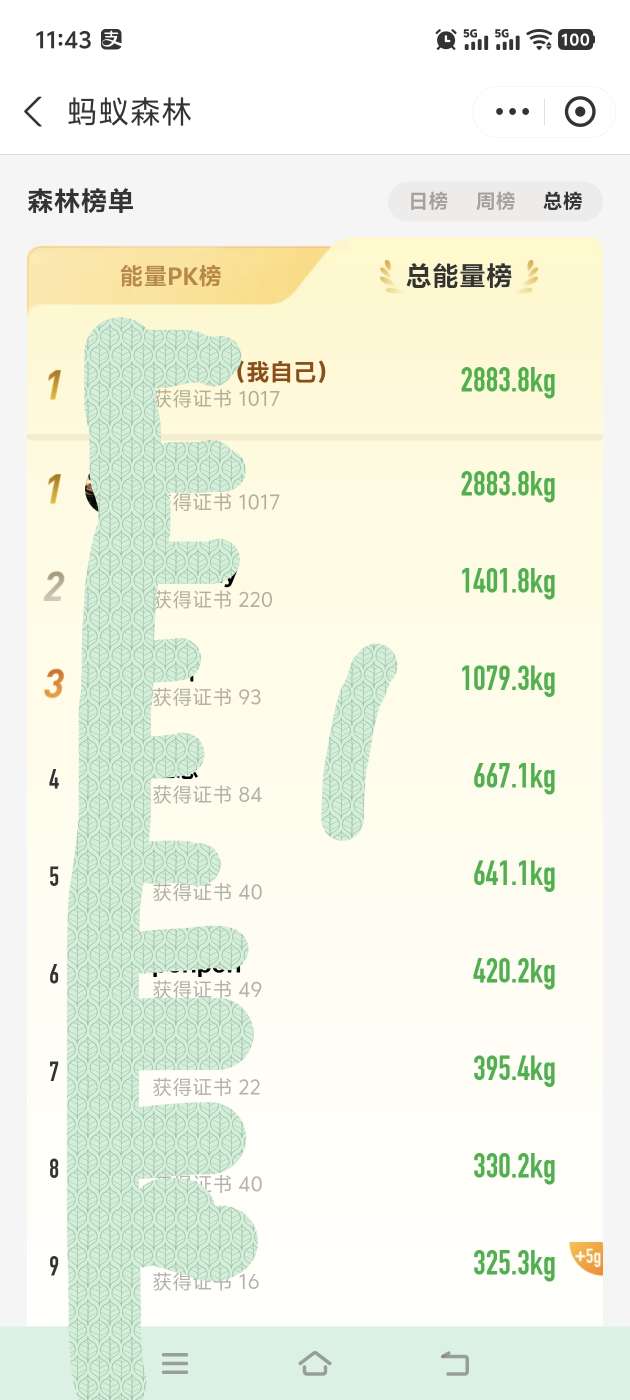
Task: Open the mini program three-dot menu
Action: pos(513,112)
